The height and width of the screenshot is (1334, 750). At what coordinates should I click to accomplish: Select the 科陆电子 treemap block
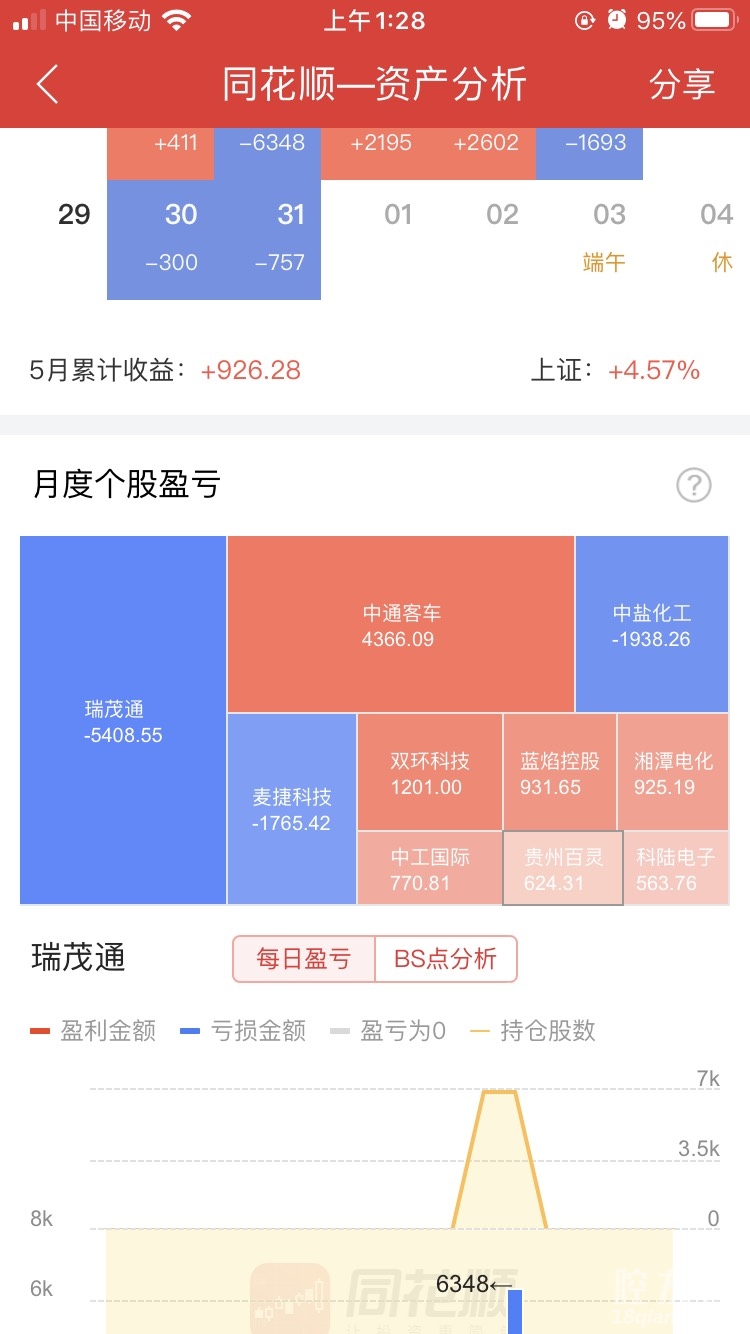675,868
